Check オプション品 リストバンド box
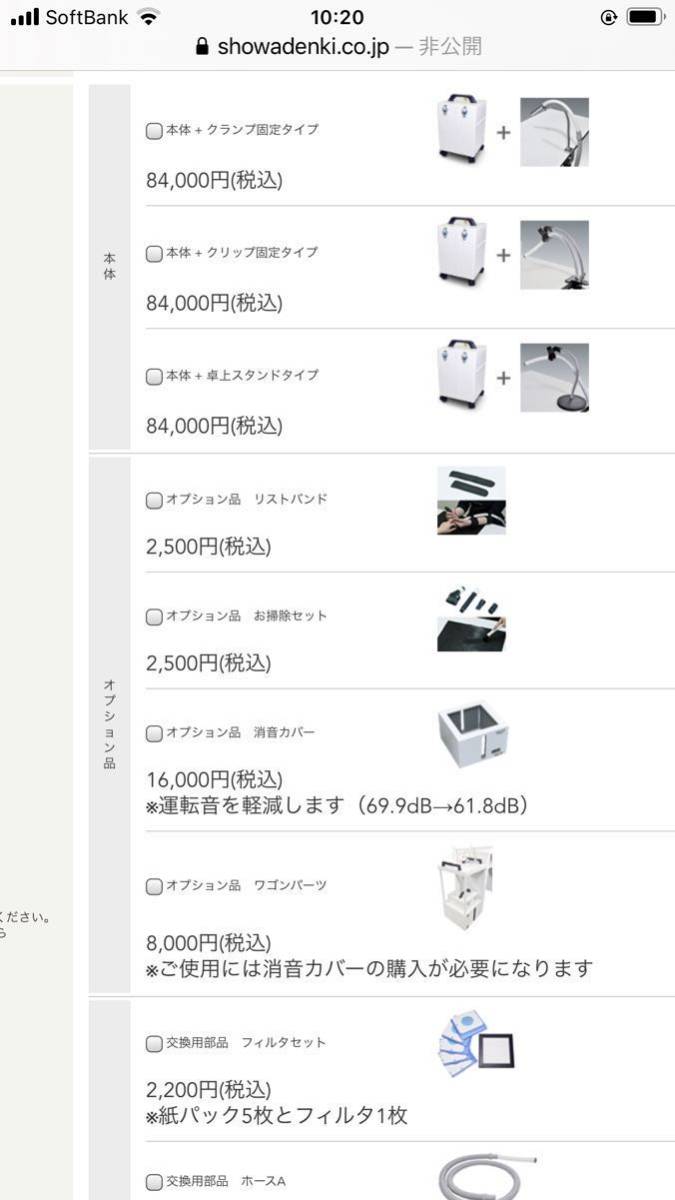This screenshot has height=1200, width=675. point(154,500)
